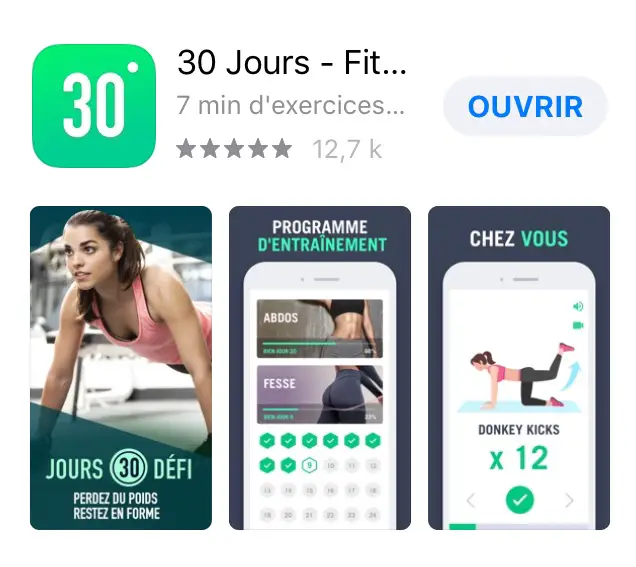Image resolution: width=636 pixels, height=567 pixels.
Task: Tap the OUVRIR button
Action: tap(524, 106)
